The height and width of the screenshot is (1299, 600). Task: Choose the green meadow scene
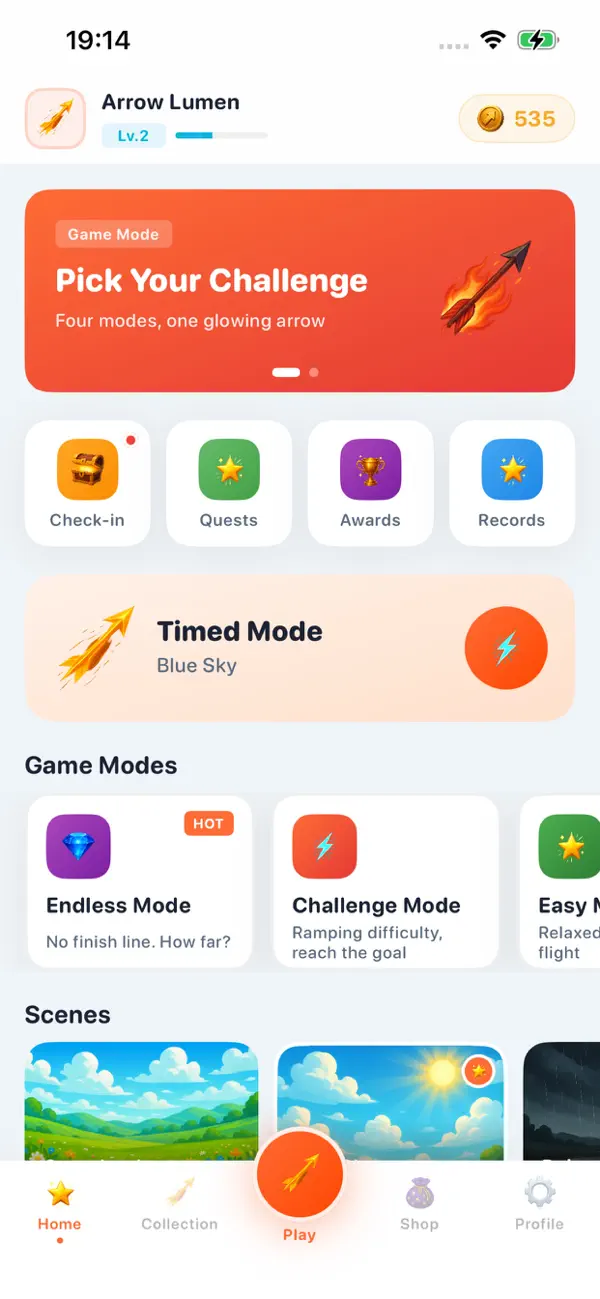pos(141,1101)
